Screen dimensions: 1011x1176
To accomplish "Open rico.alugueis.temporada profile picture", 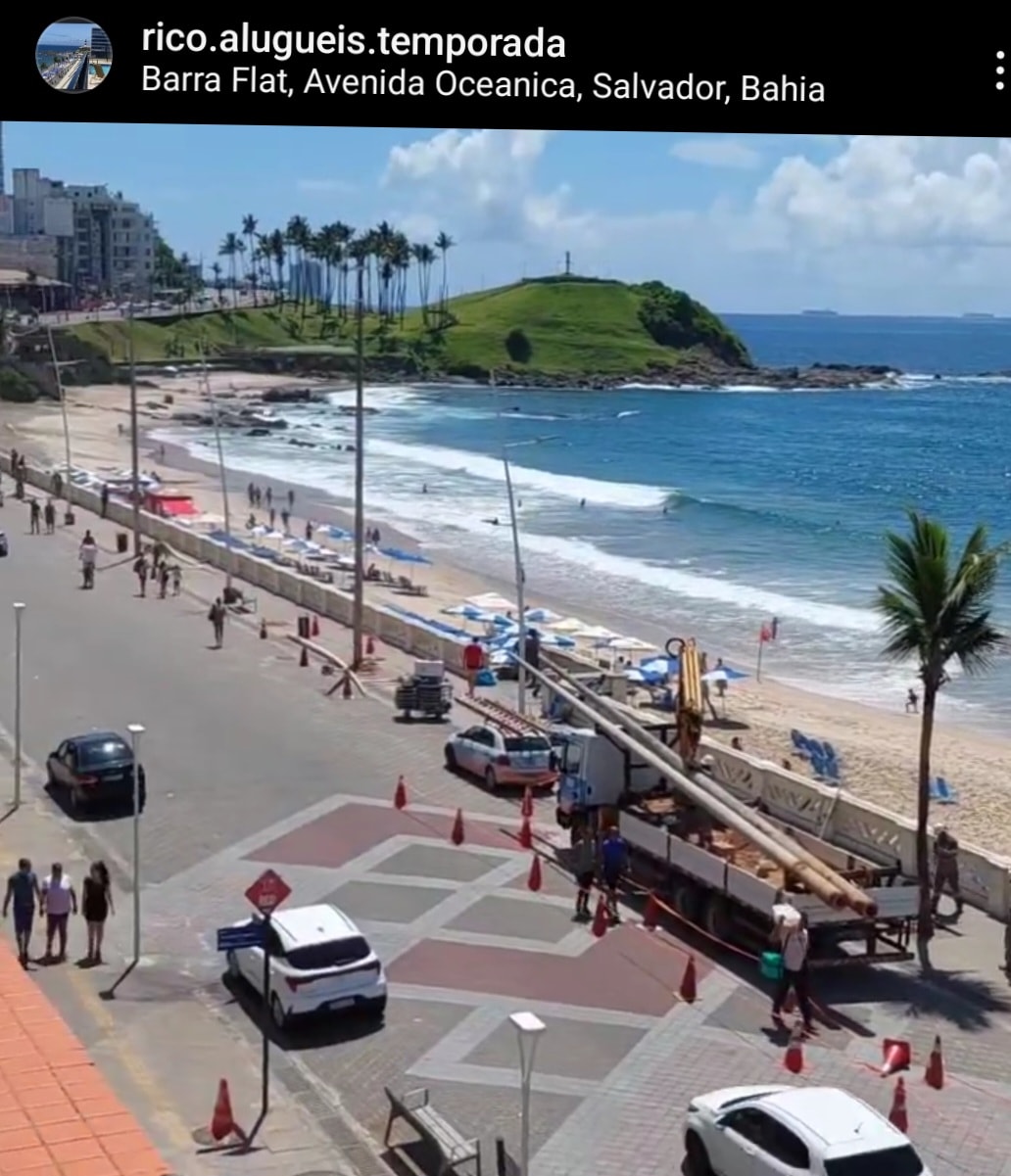I will pos(73,56).
